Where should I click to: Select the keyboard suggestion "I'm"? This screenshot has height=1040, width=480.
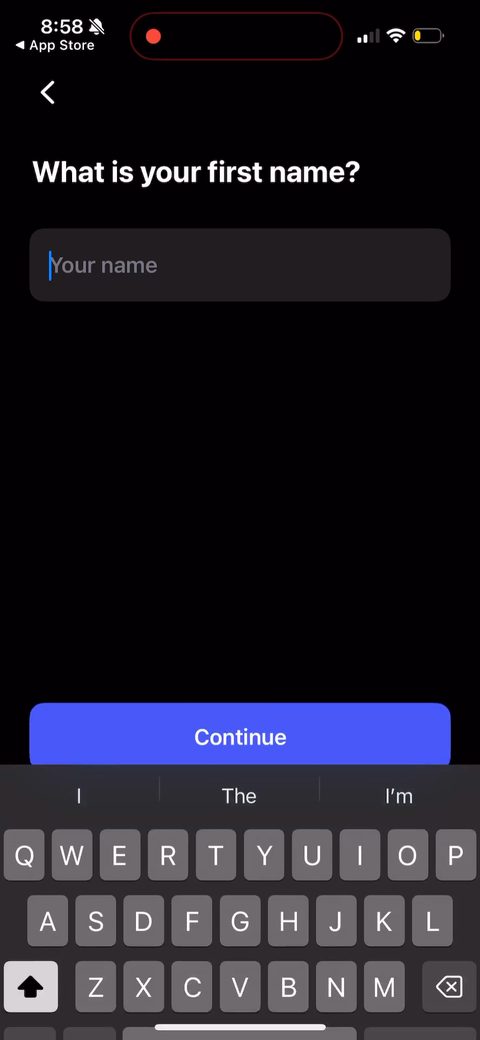tap(399, 795)
